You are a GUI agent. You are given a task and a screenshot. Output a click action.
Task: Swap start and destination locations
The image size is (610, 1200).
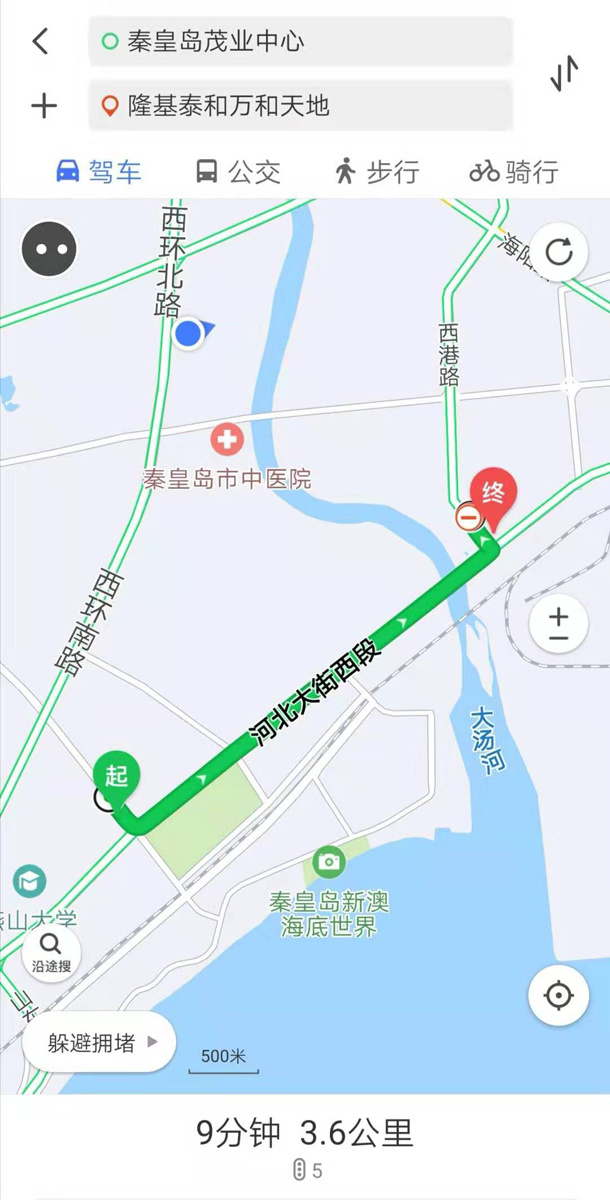pyautogui.click(x=564, y=73)
